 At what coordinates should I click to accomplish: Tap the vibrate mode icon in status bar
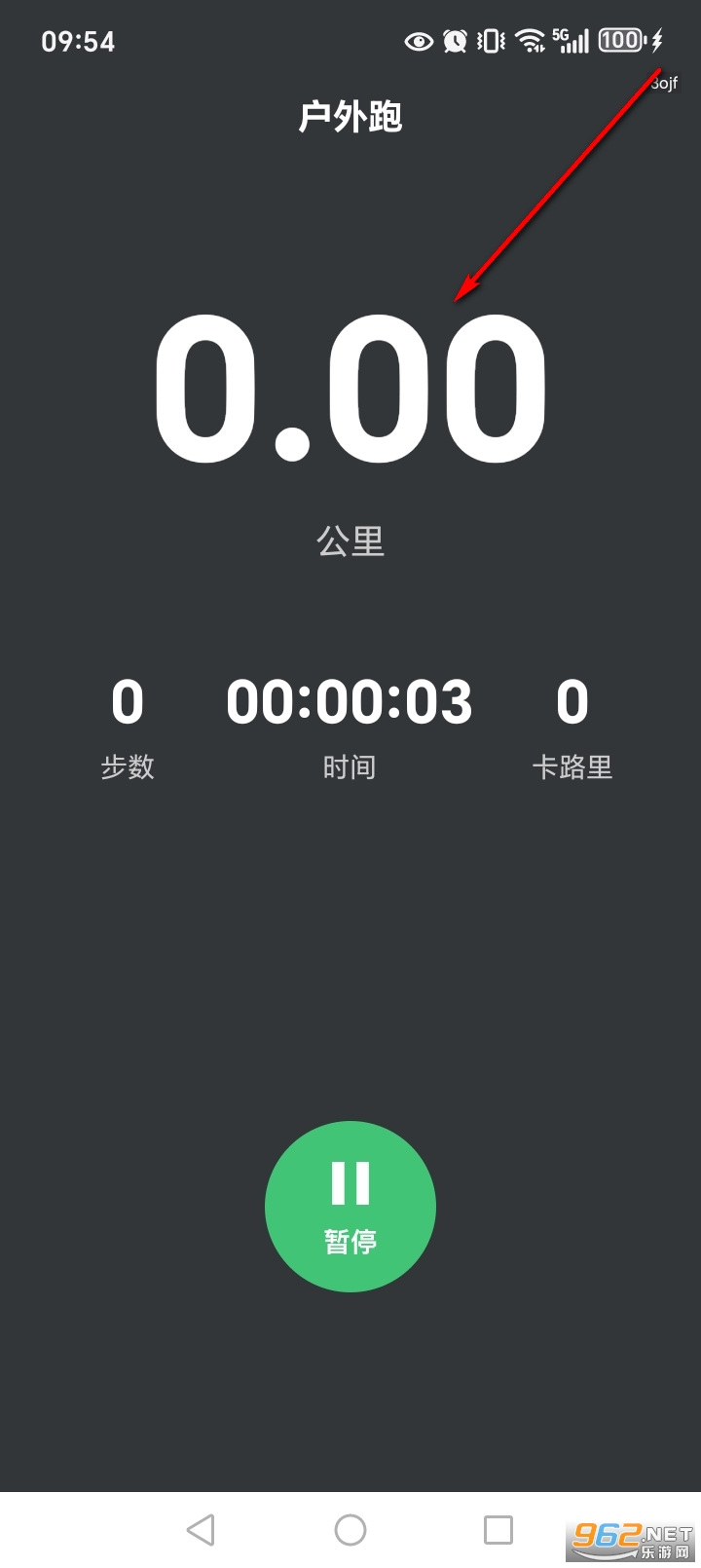(488, 41)
